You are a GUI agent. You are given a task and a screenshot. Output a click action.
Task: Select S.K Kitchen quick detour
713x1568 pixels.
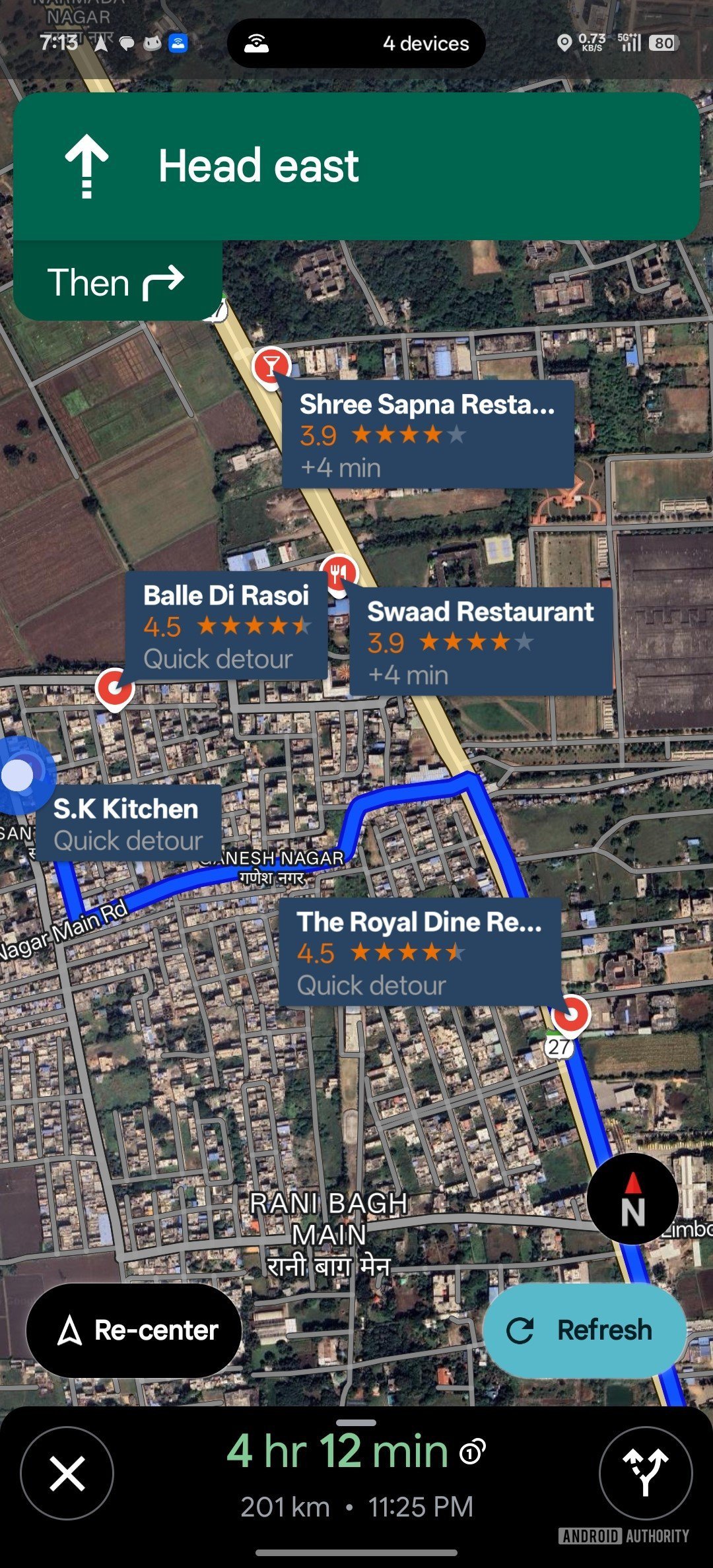pos(128,824)
